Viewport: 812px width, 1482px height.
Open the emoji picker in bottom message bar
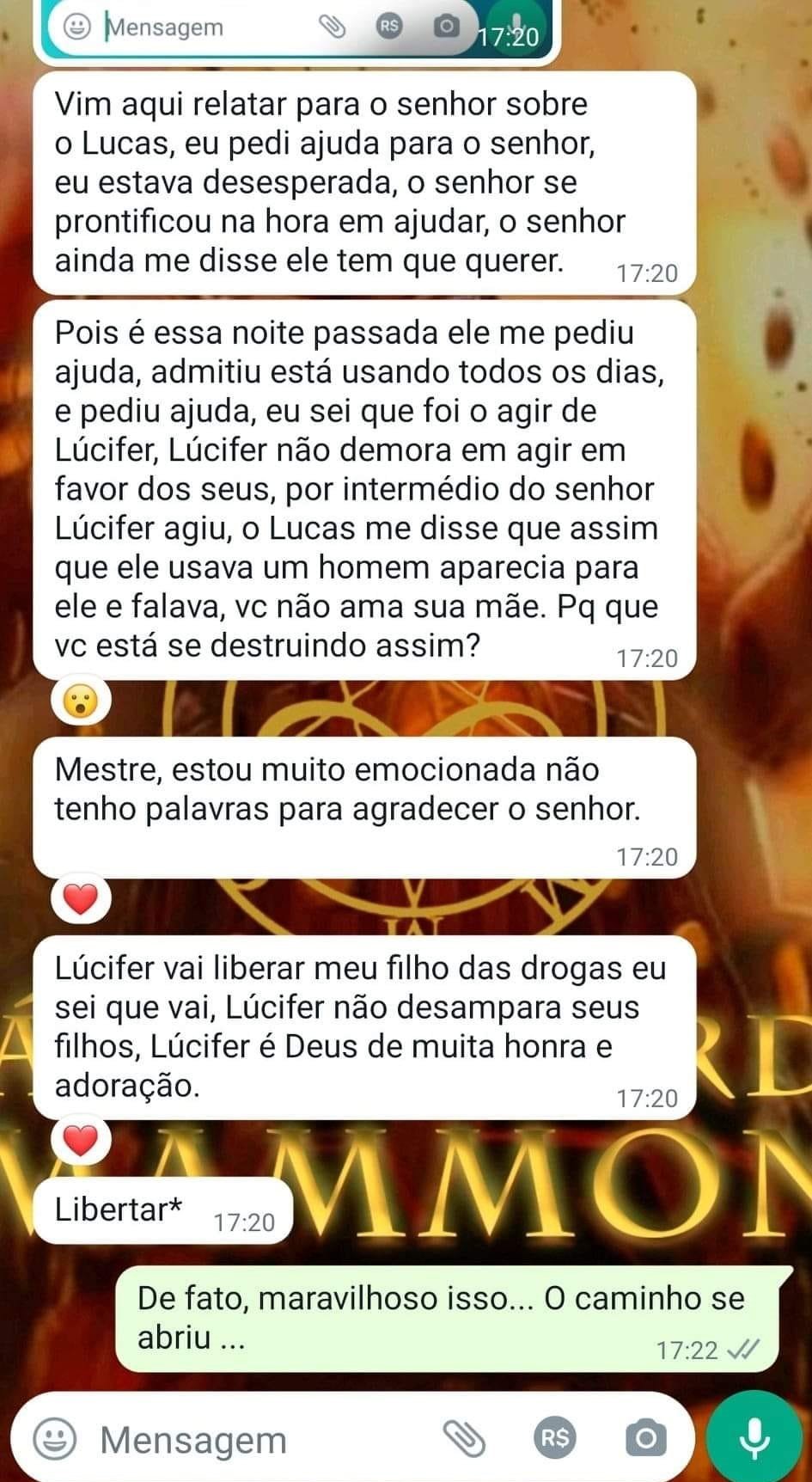coord(54,1439)
